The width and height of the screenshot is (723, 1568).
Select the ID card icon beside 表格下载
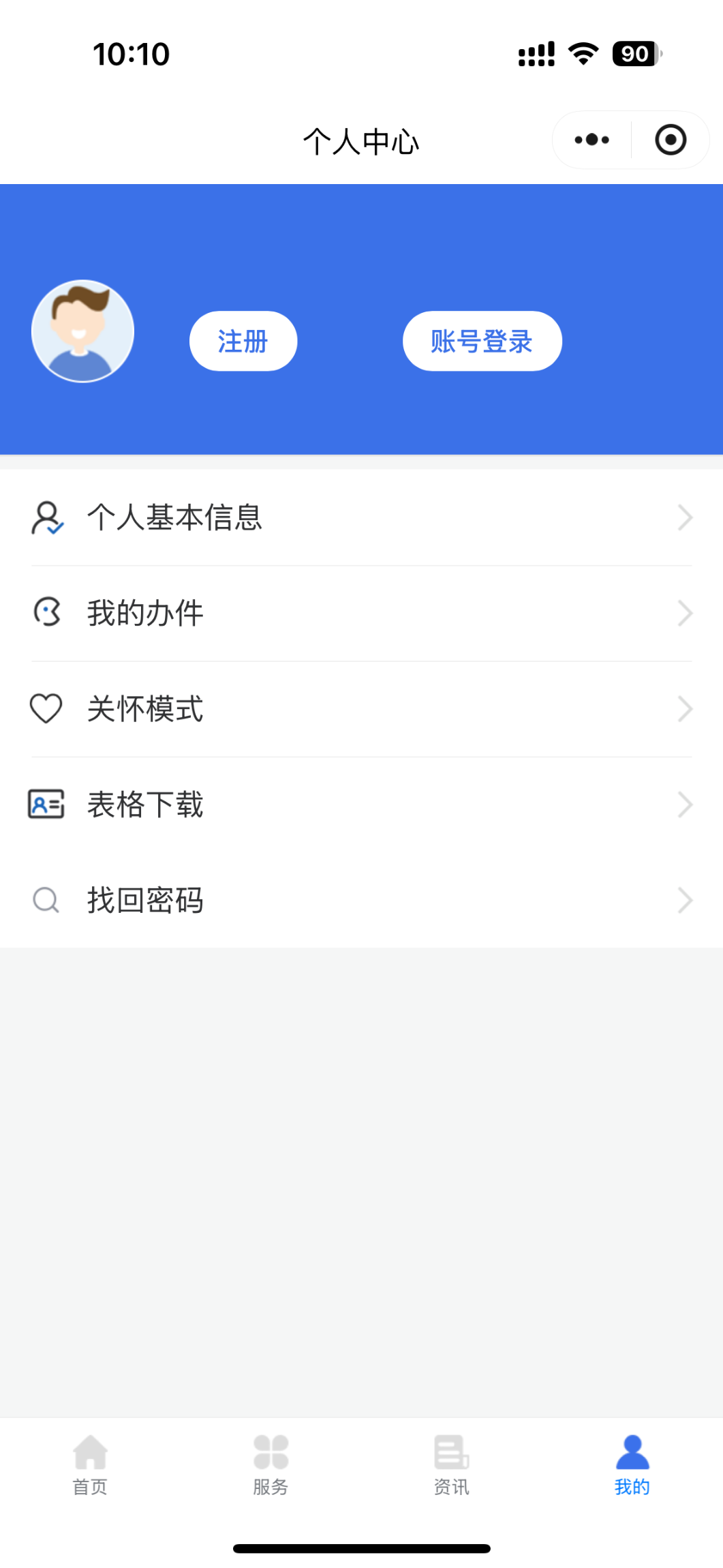(x=46, y=804)
